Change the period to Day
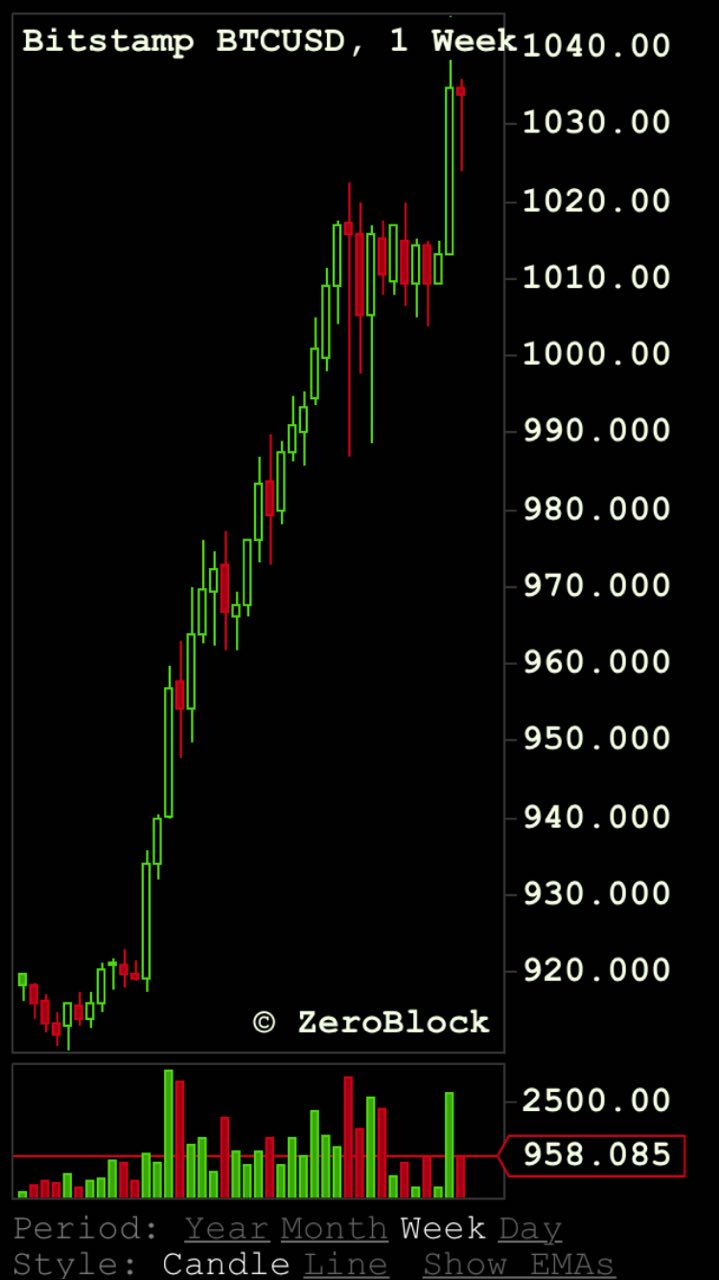Viewport: 719px width, 1280px height. (530, 1228)
